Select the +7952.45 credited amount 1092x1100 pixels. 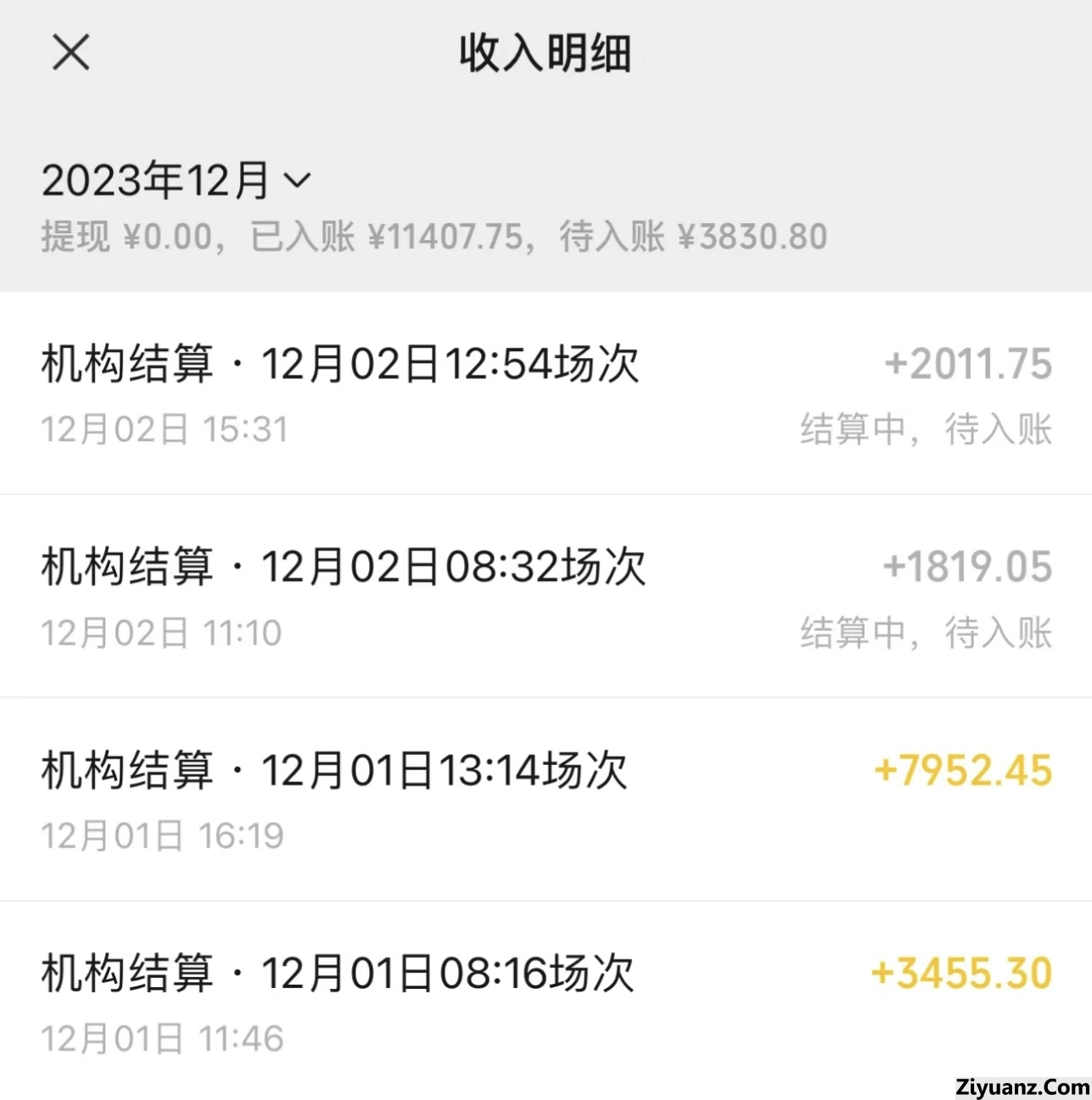pos(965,769)
